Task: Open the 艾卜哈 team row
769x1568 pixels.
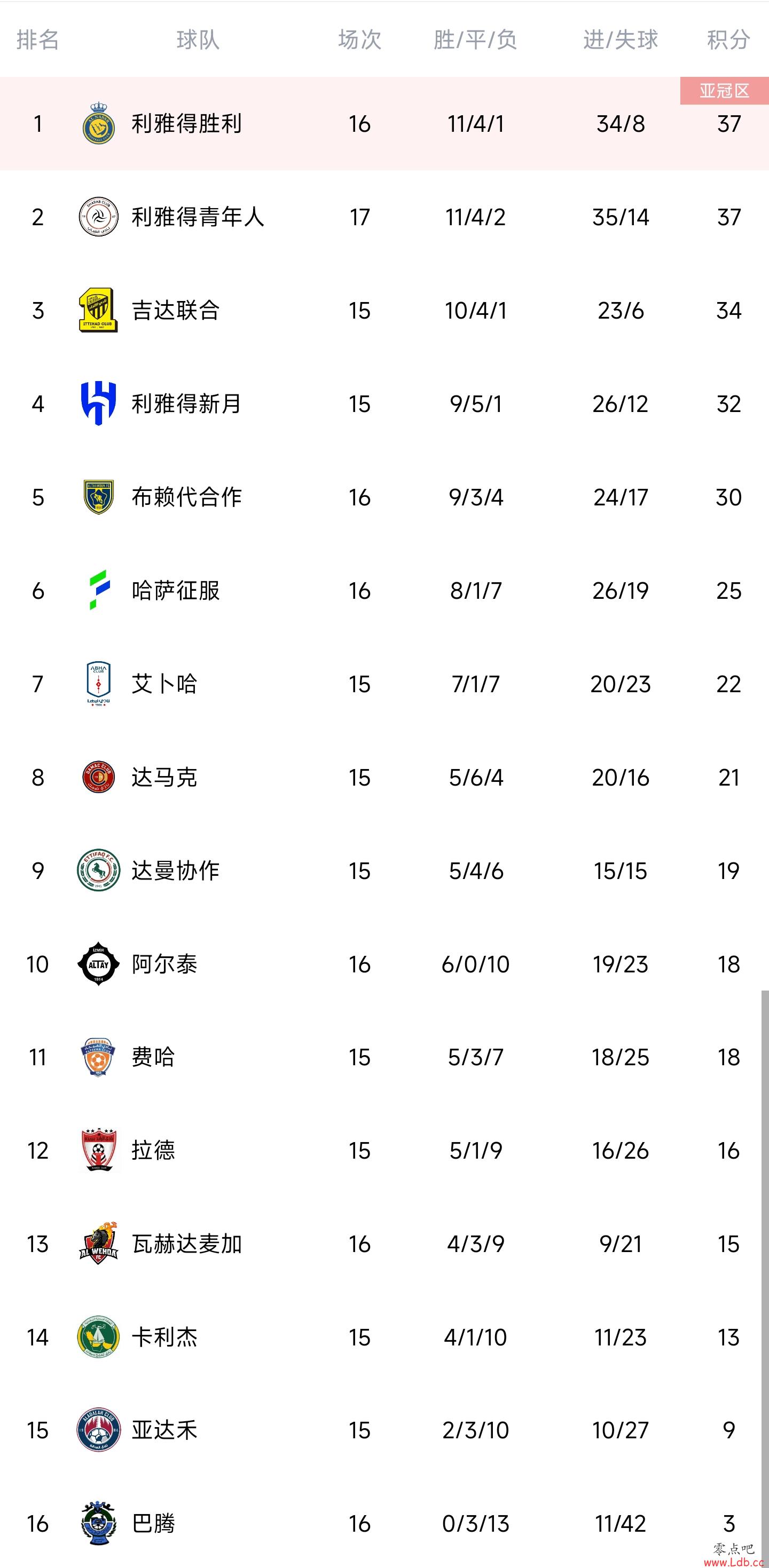Action: coord(384,684)
